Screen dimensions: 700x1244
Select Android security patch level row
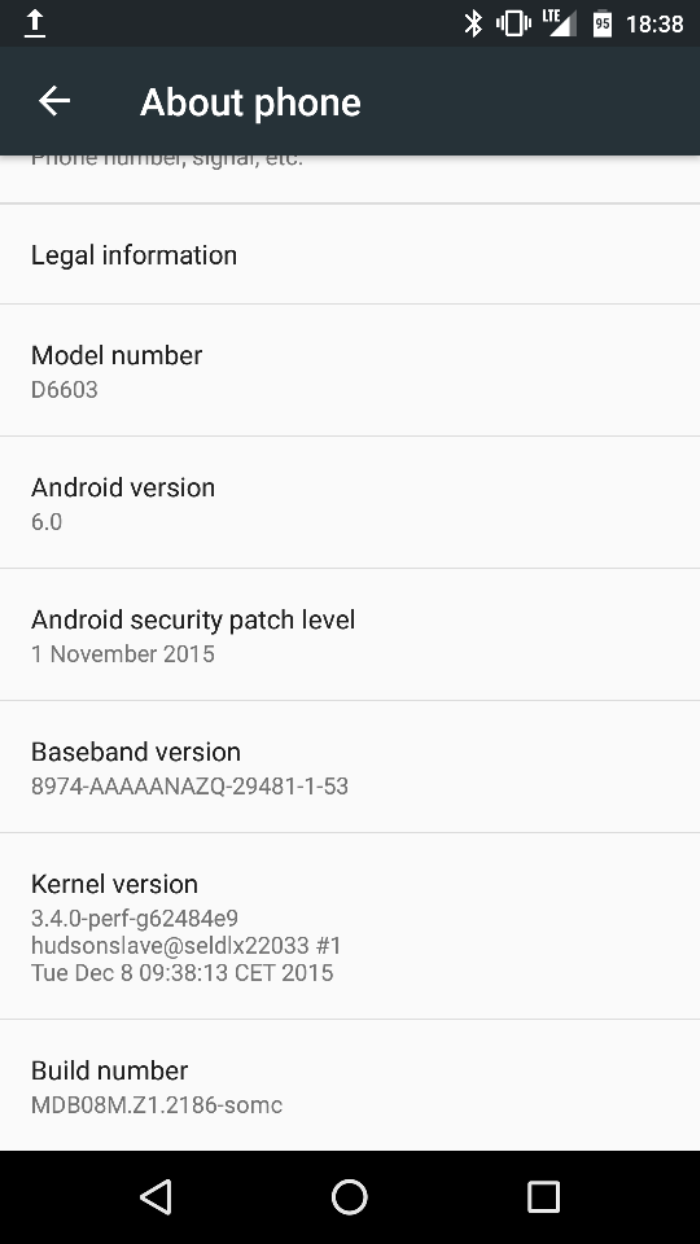(350, 634)
